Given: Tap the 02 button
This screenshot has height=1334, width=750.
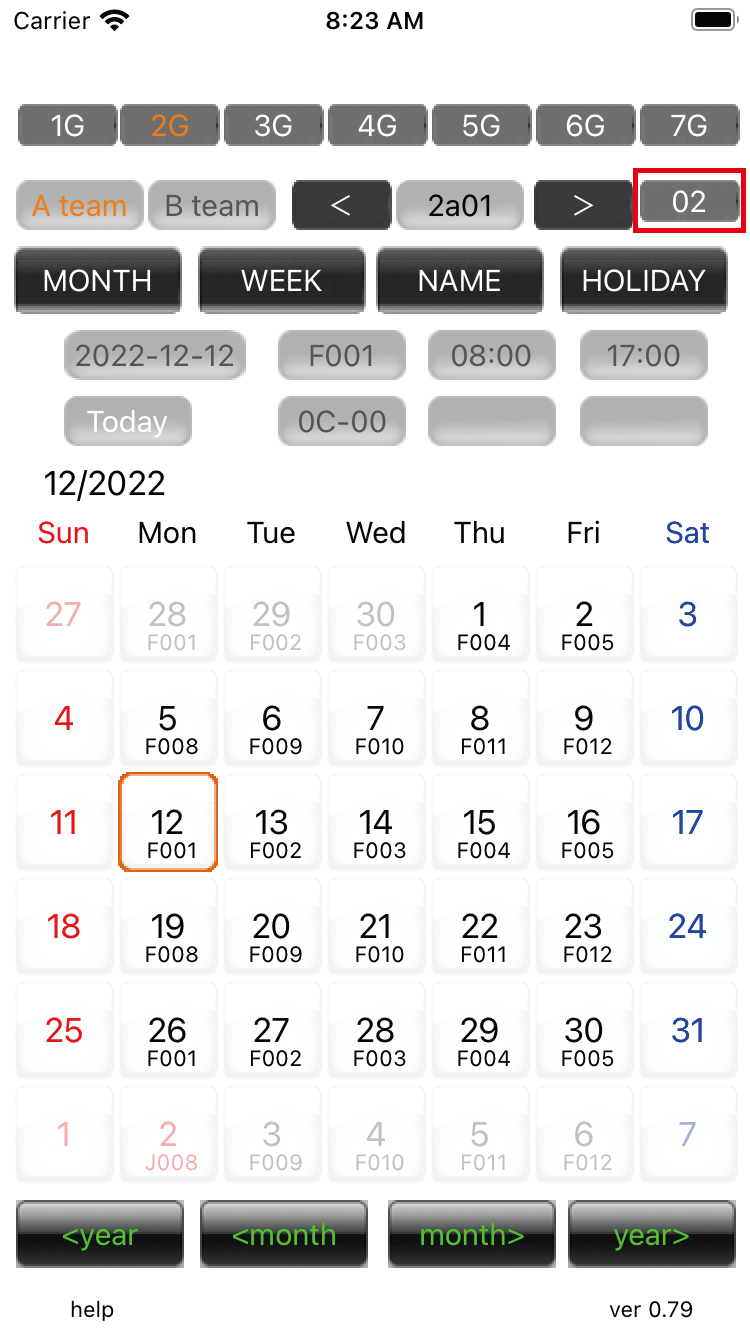Looking at the screenshot, I should coord(689,202).
